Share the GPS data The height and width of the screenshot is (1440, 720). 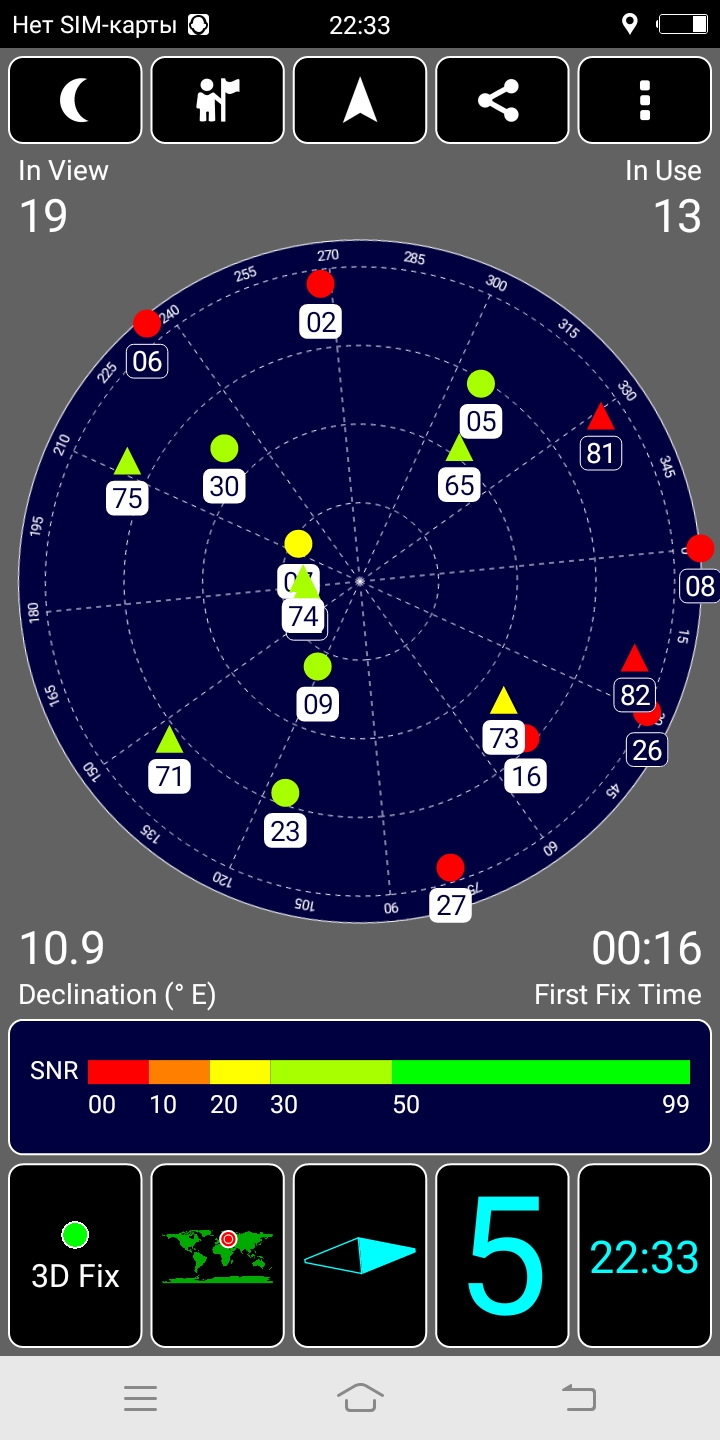pyautogui.click(x=502, y=100)
